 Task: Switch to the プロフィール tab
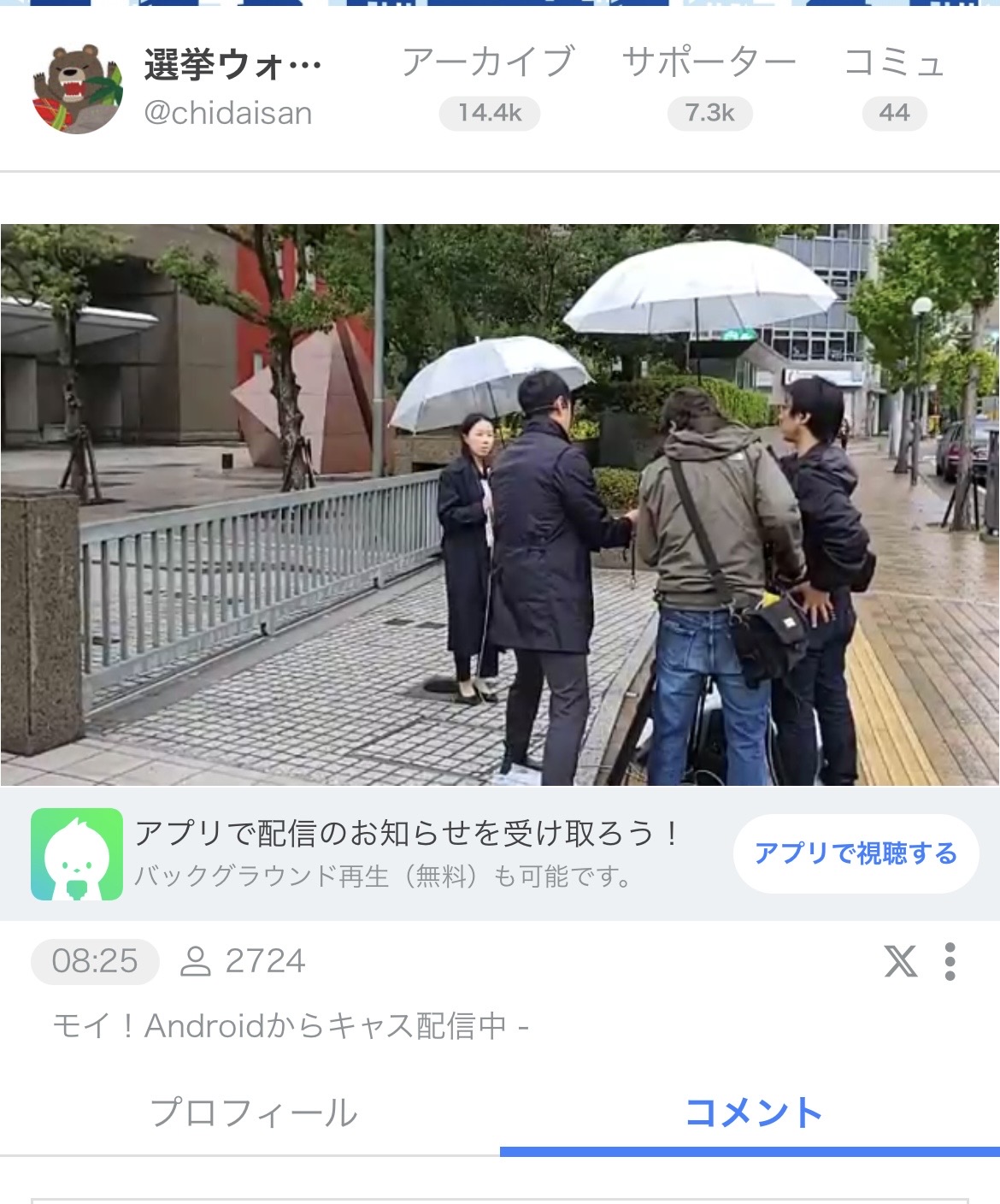click(x=253, y=1113)
